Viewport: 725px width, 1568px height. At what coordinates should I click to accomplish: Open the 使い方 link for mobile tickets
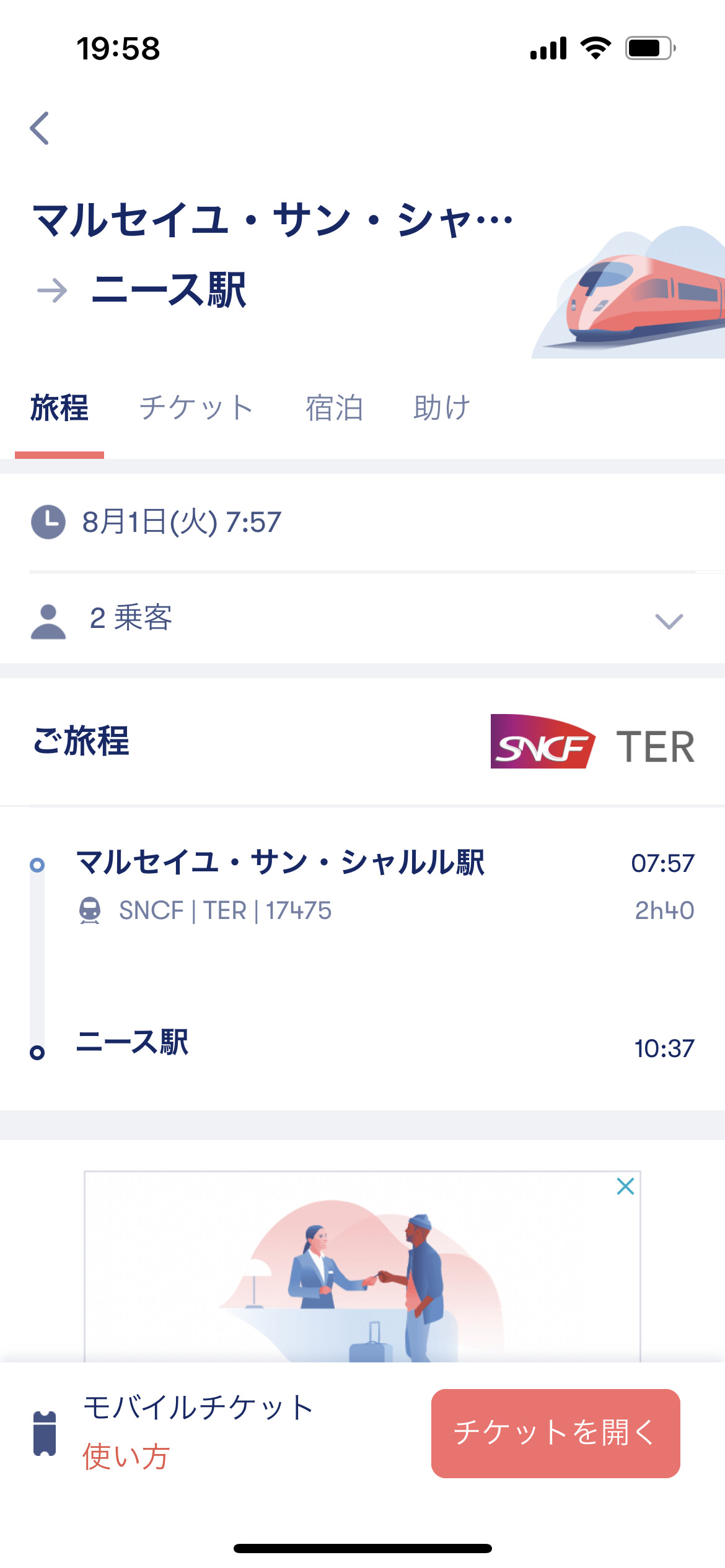coord(126,1456)
